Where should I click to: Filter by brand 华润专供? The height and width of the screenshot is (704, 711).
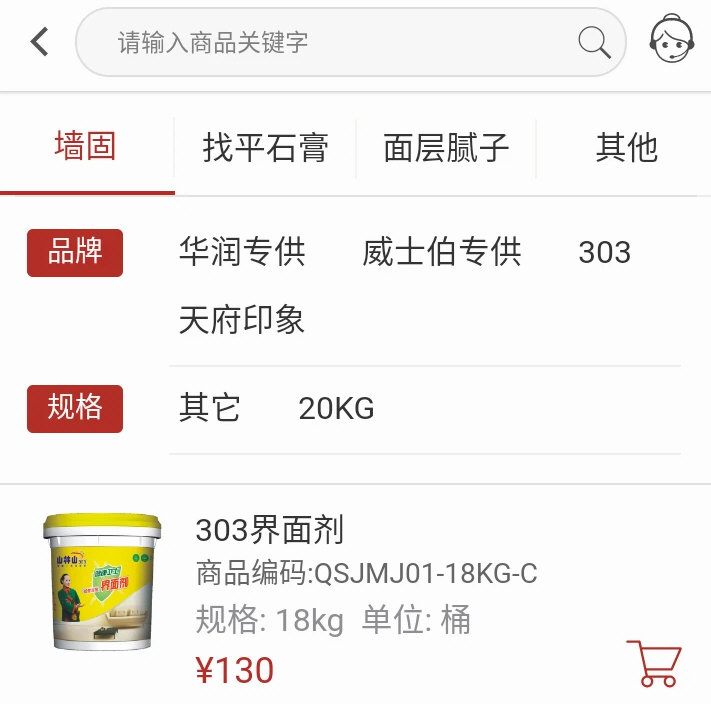[x=242, y=252]
